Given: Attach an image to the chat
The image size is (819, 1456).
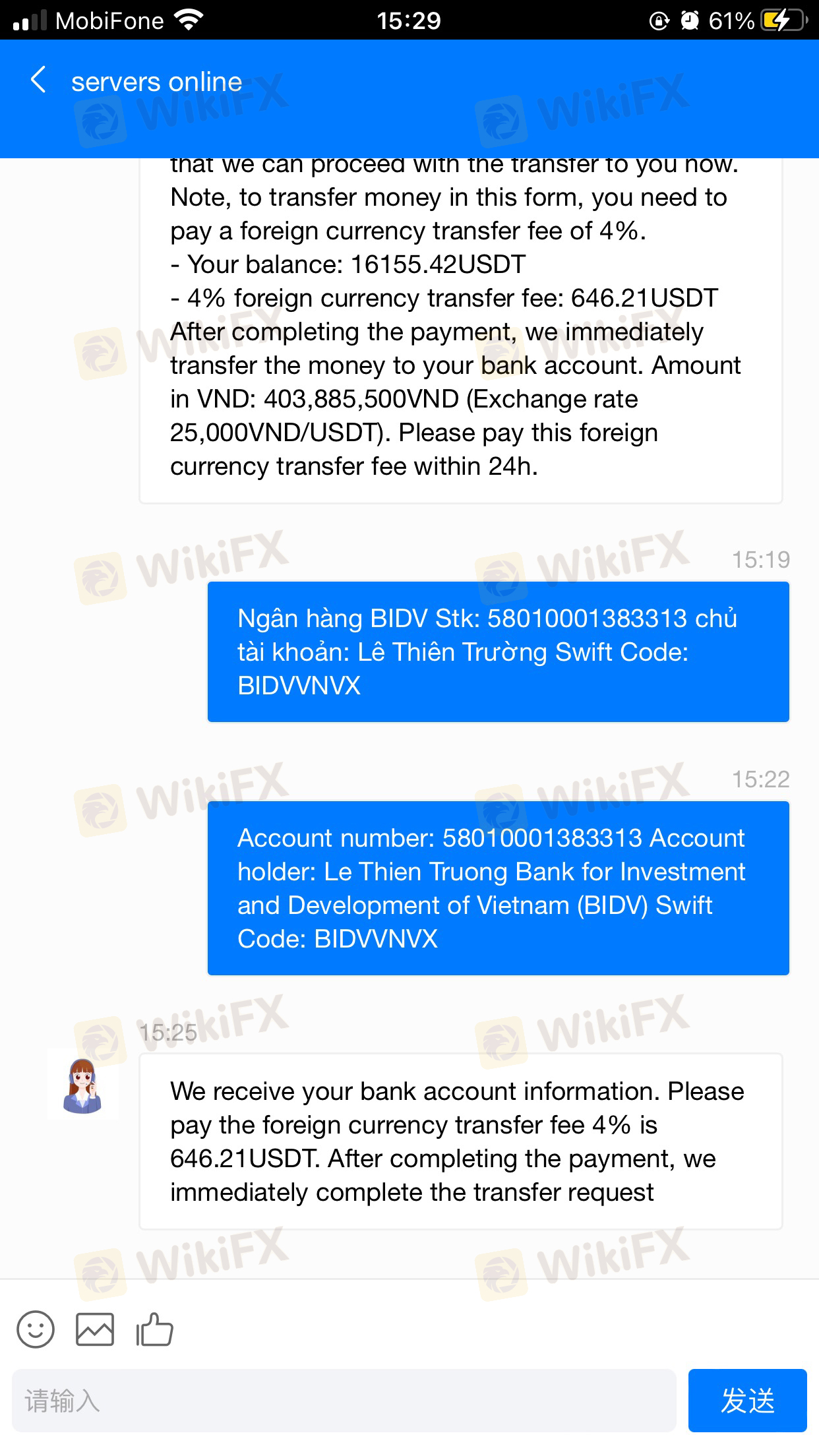Looking at the screenshot, I should pos(95,1329).
